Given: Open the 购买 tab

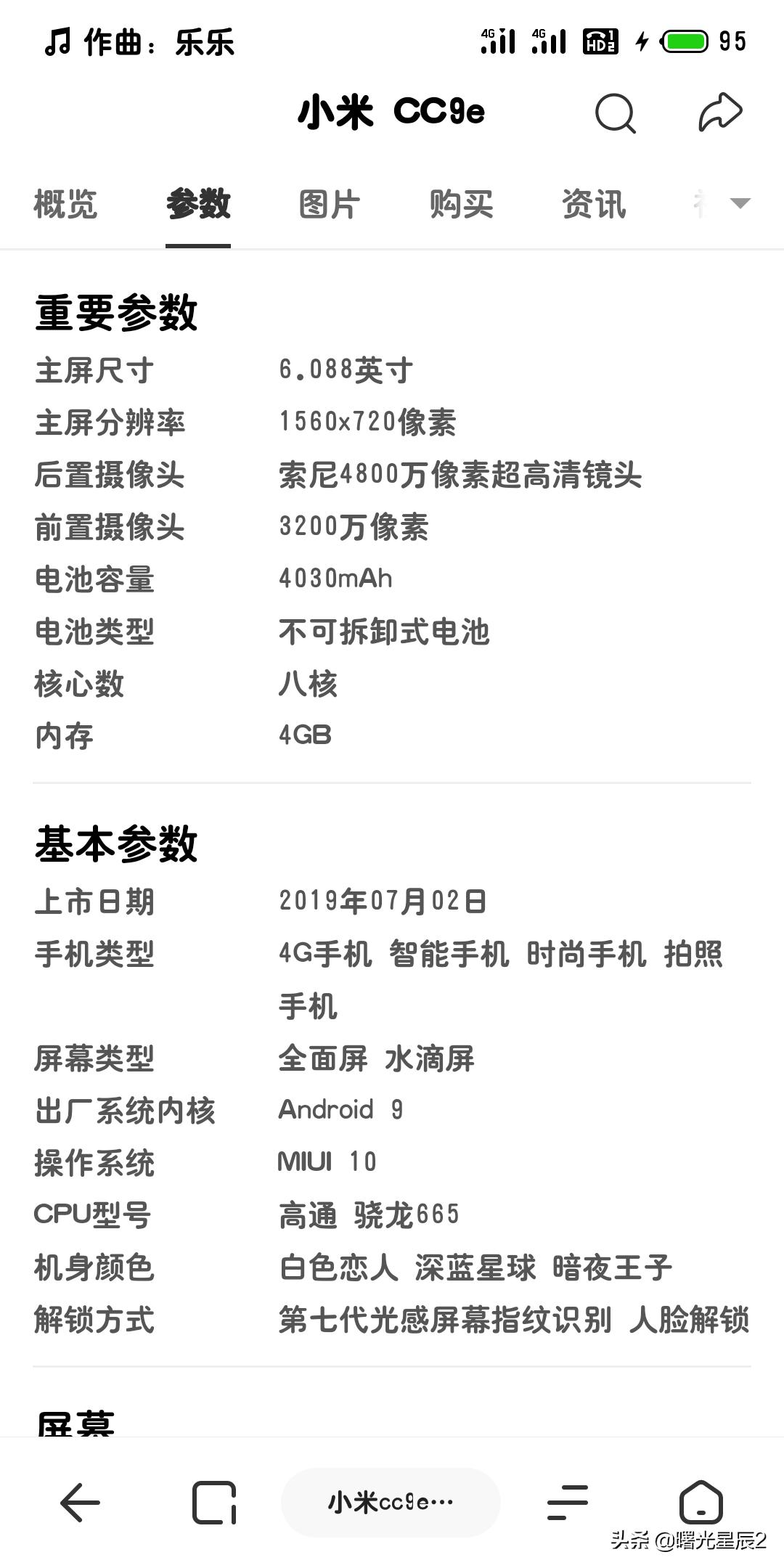Looking at the screenshot, I should click(462, 204).
